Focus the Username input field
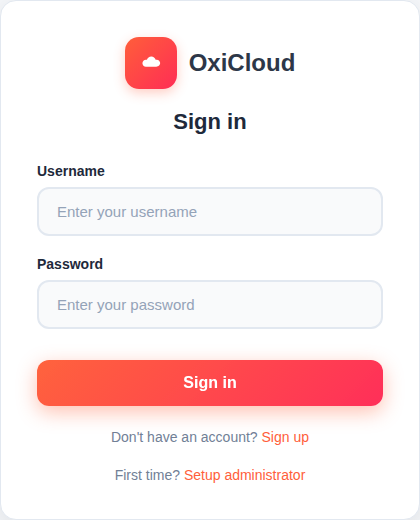Screen dimensions: 420x520 [x=210, y=212]
